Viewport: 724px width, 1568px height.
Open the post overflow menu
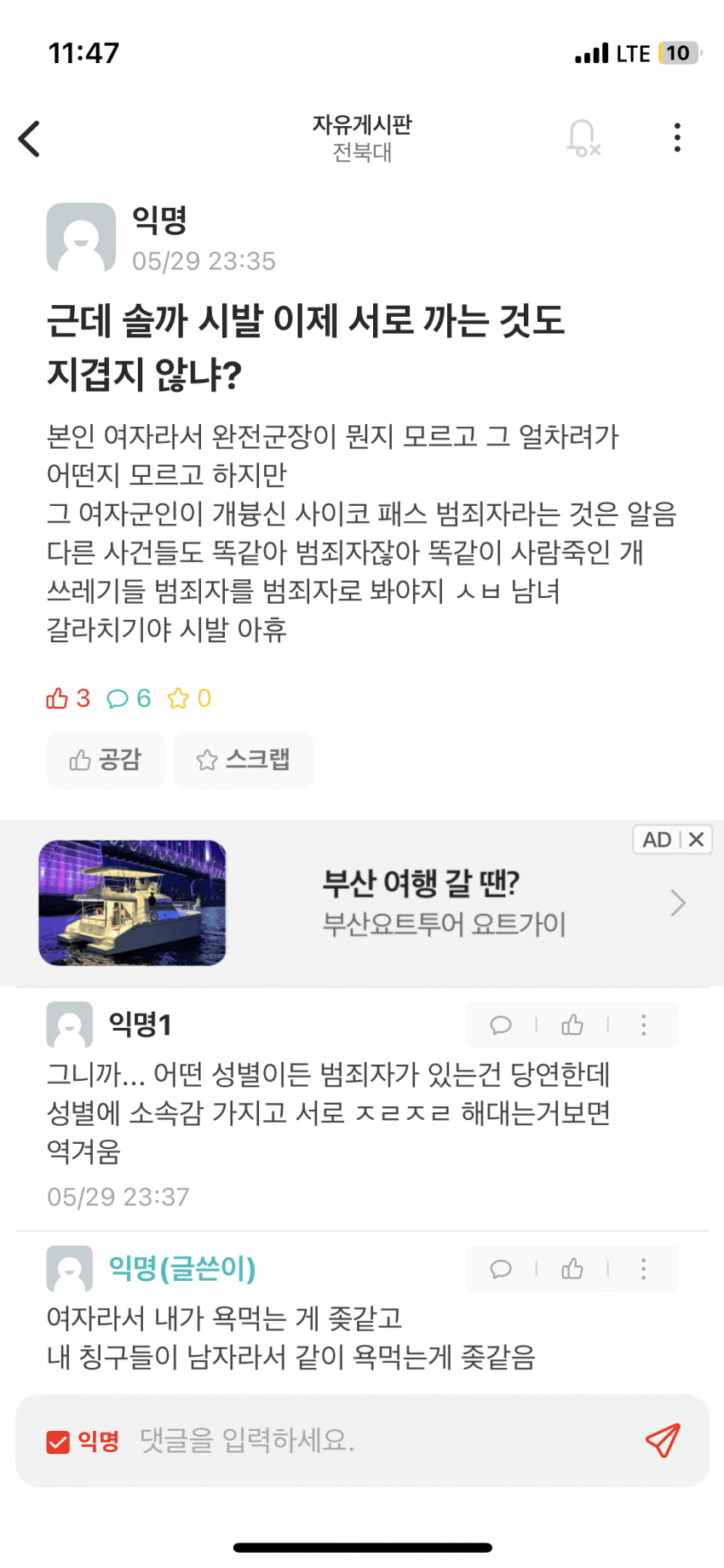point(677,138)
